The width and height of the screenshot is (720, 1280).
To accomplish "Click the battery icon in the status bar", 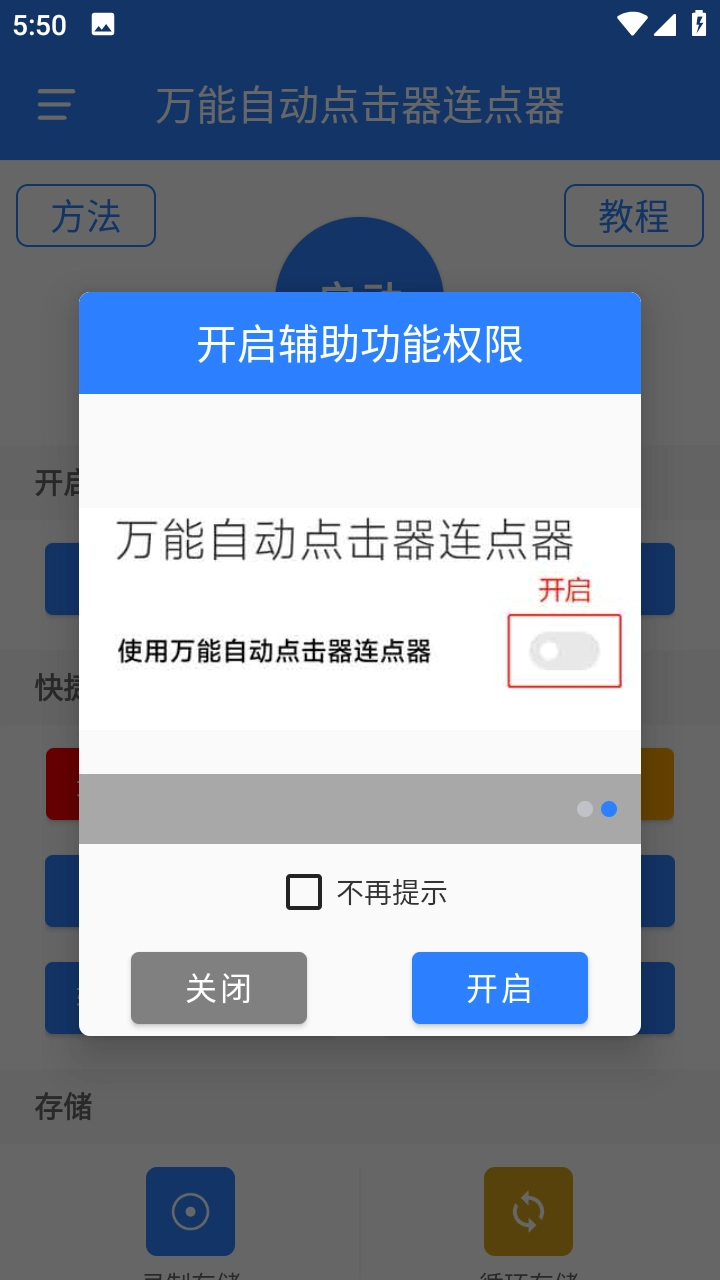I will (699, 25).
